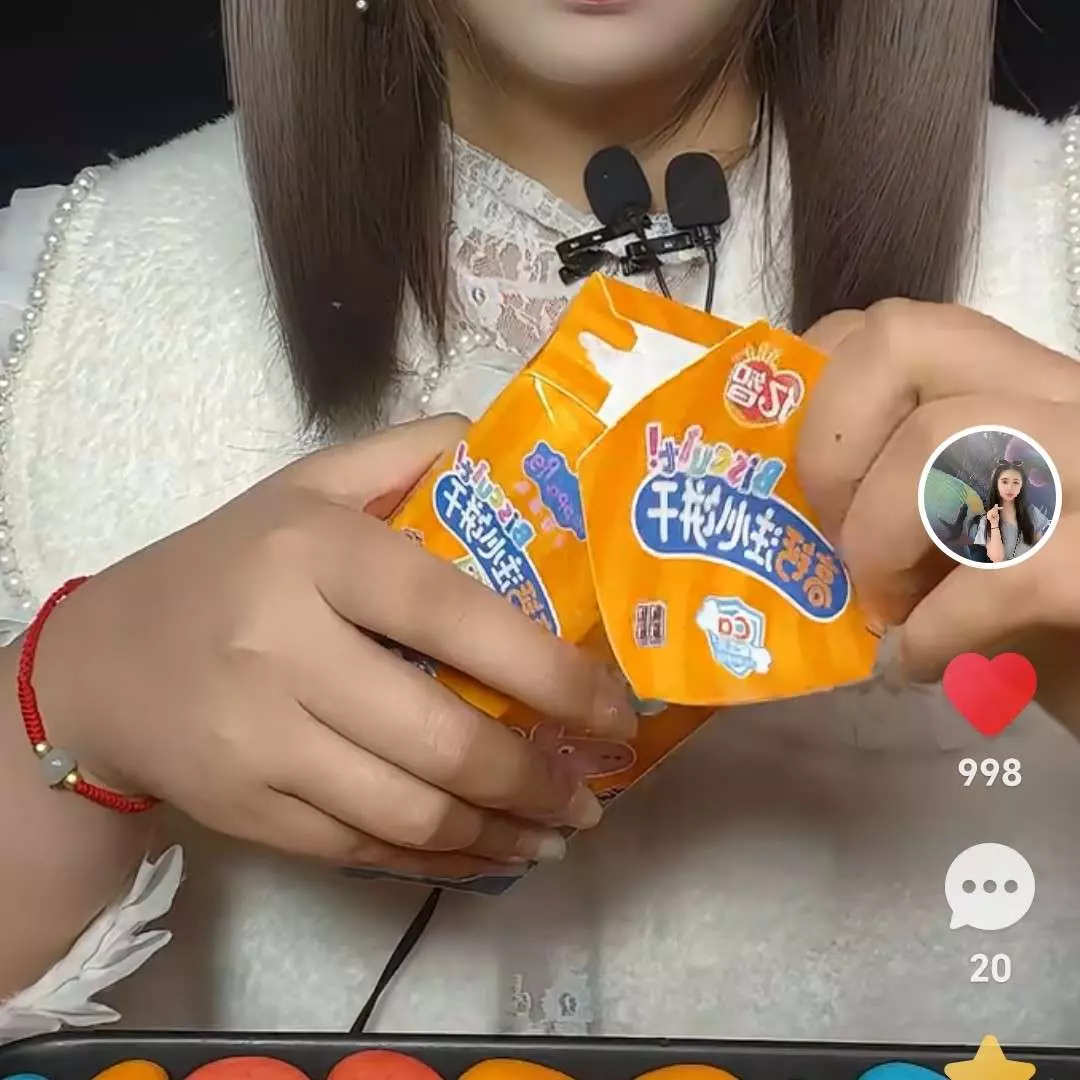Add video to favorites with star
The image size is (1080, 1080).
tap(989, 1060)
